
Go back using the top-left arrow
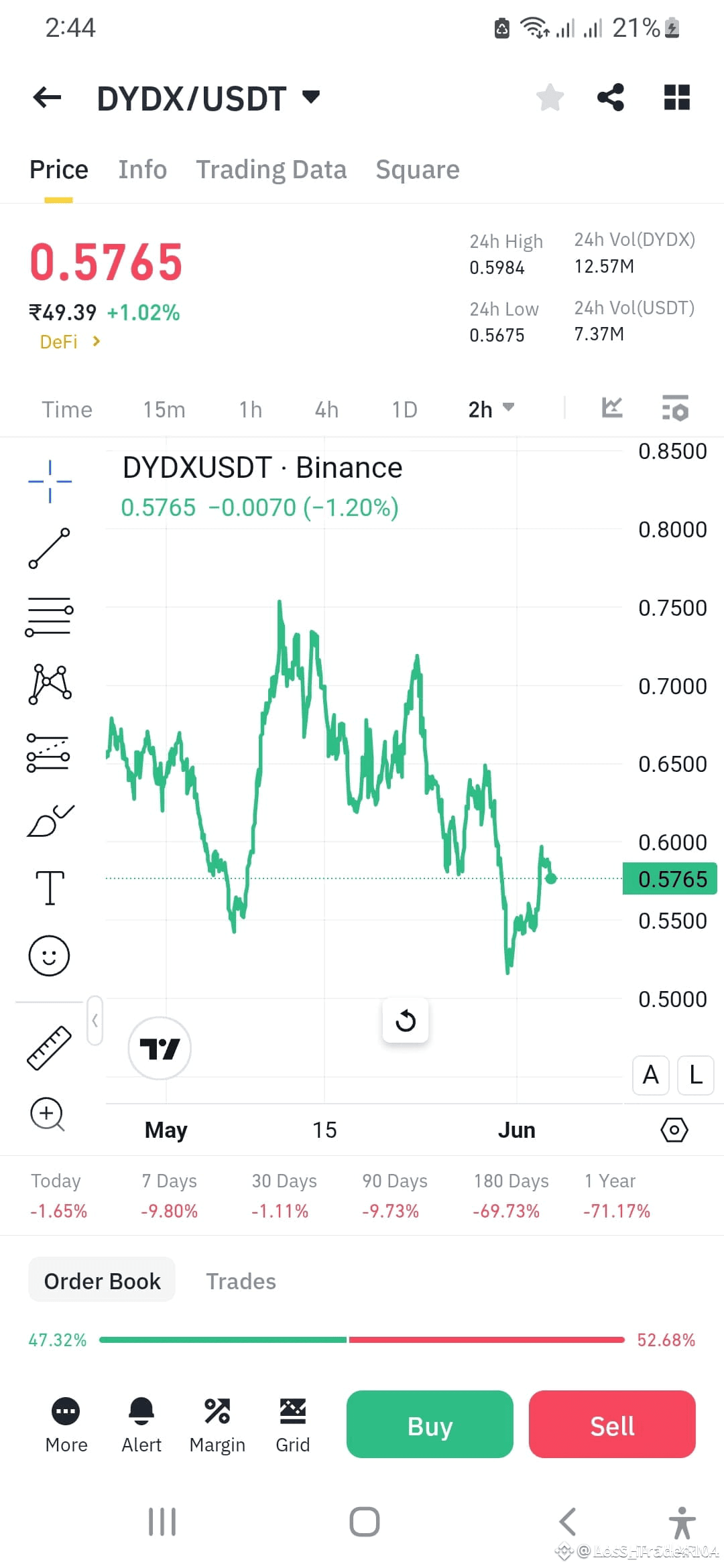[47, 98]
